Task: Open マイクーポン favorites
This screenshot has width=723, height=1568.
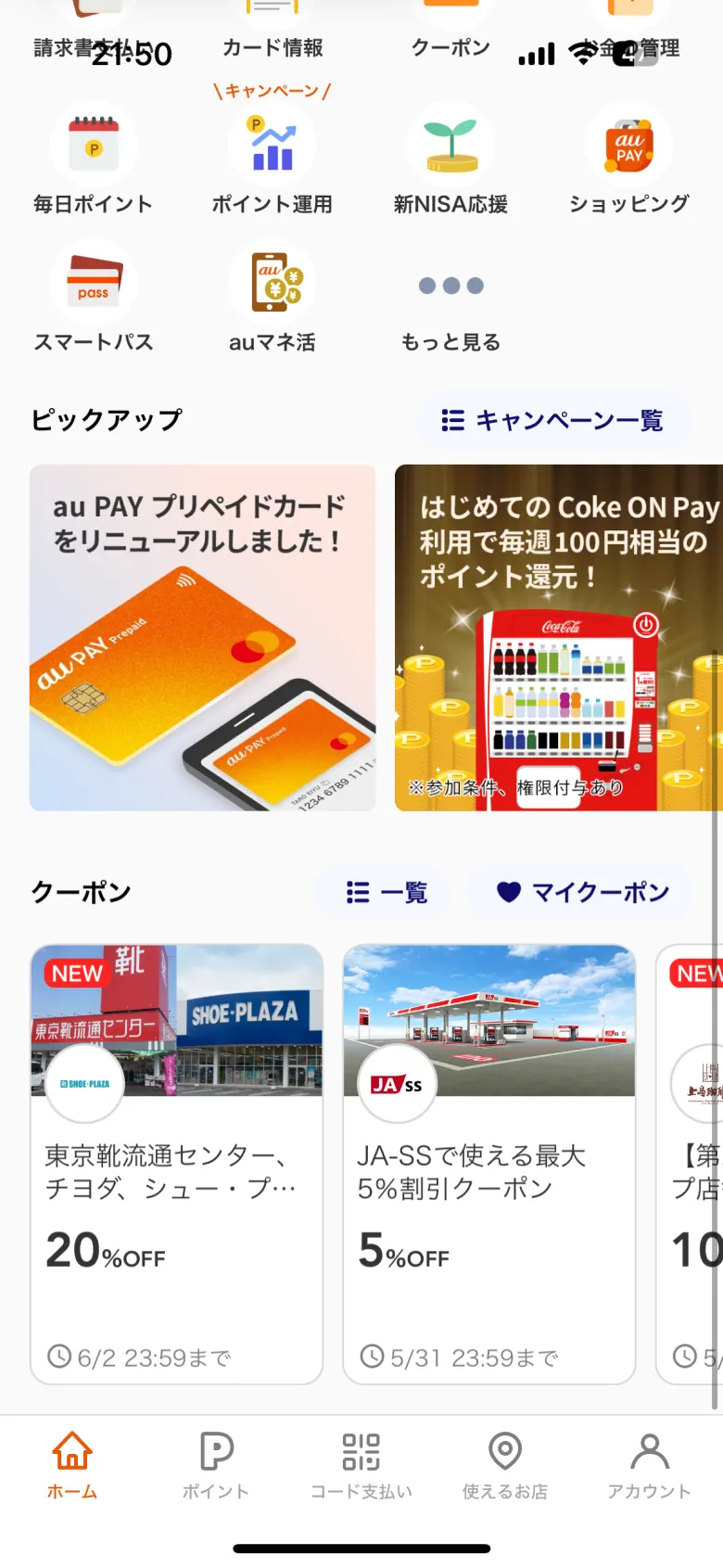Action: coord(579,892)
